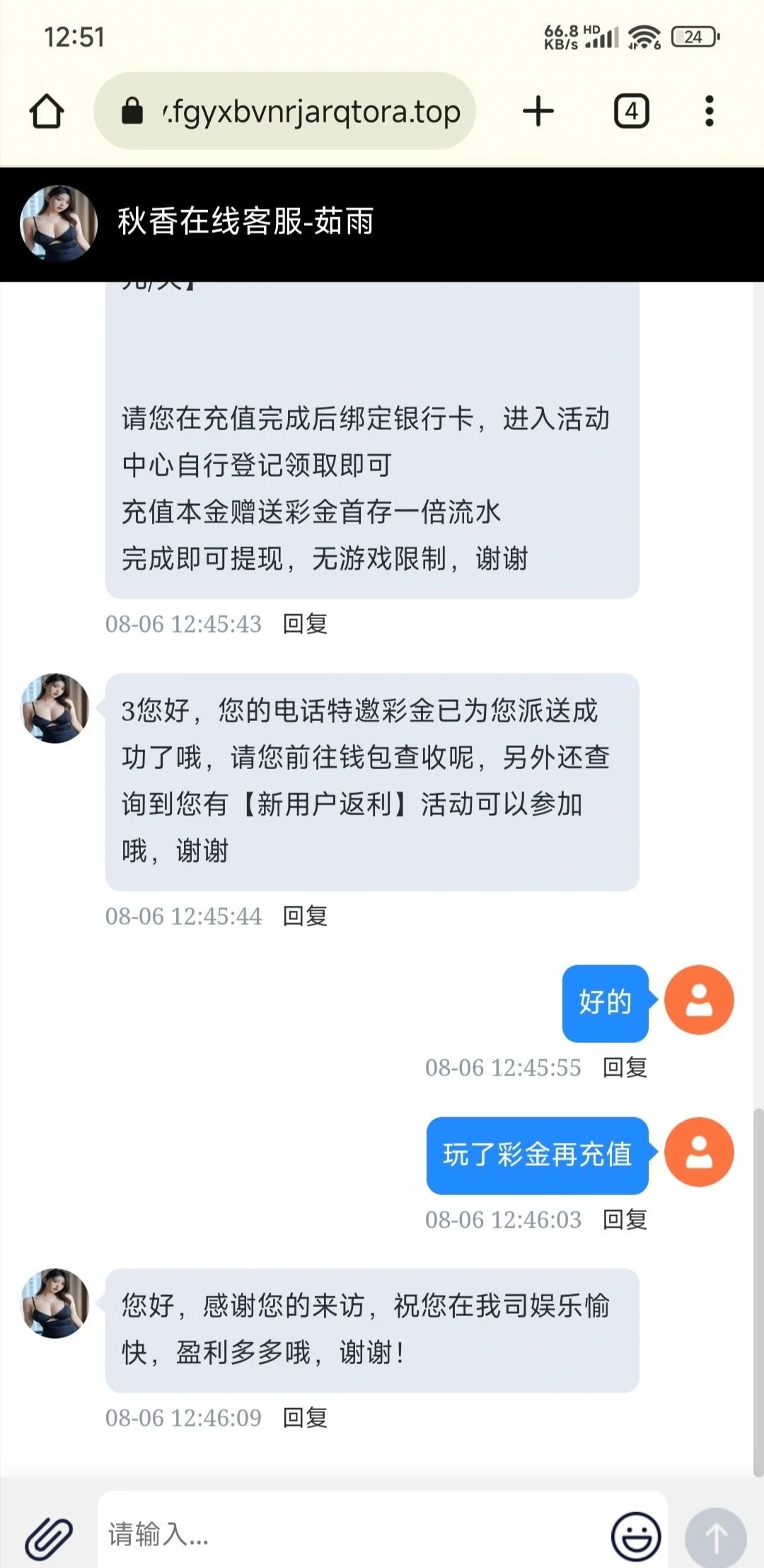Attach a file with the paperclip icon
The image size is (764, 1568).
[x=49, y=1538]
